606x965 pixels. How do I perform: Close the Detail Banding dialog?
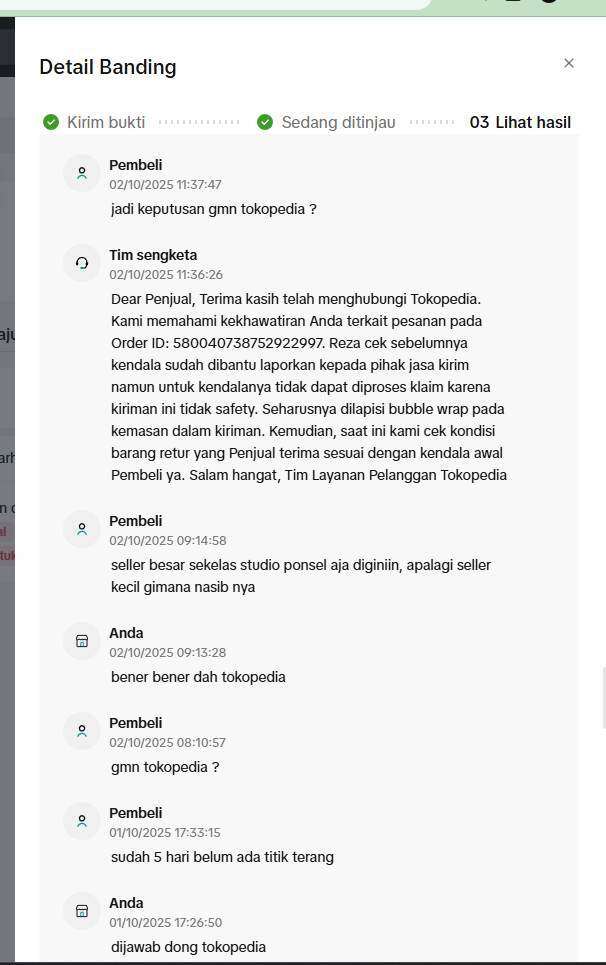[569, 63]
